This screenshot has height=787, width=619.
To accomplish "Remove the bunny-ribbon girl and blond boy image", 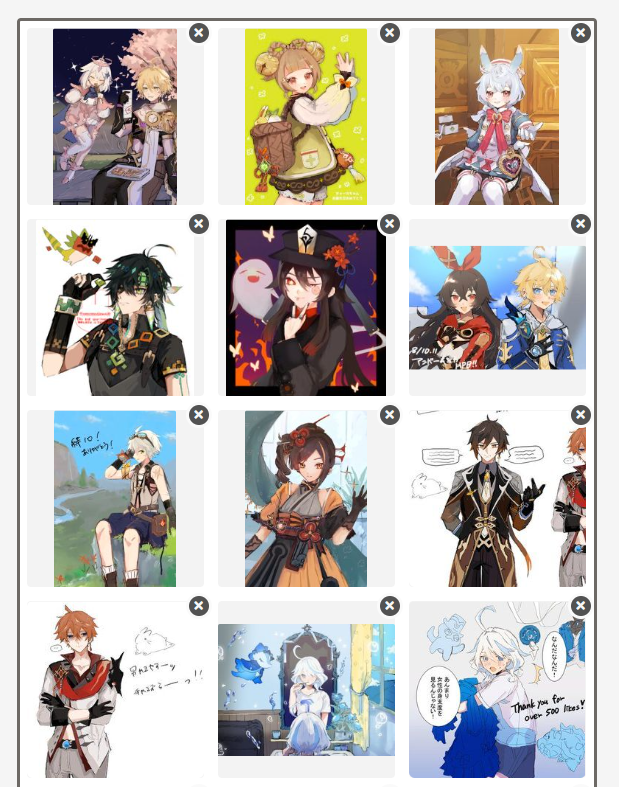I will (x=581, y=224).
